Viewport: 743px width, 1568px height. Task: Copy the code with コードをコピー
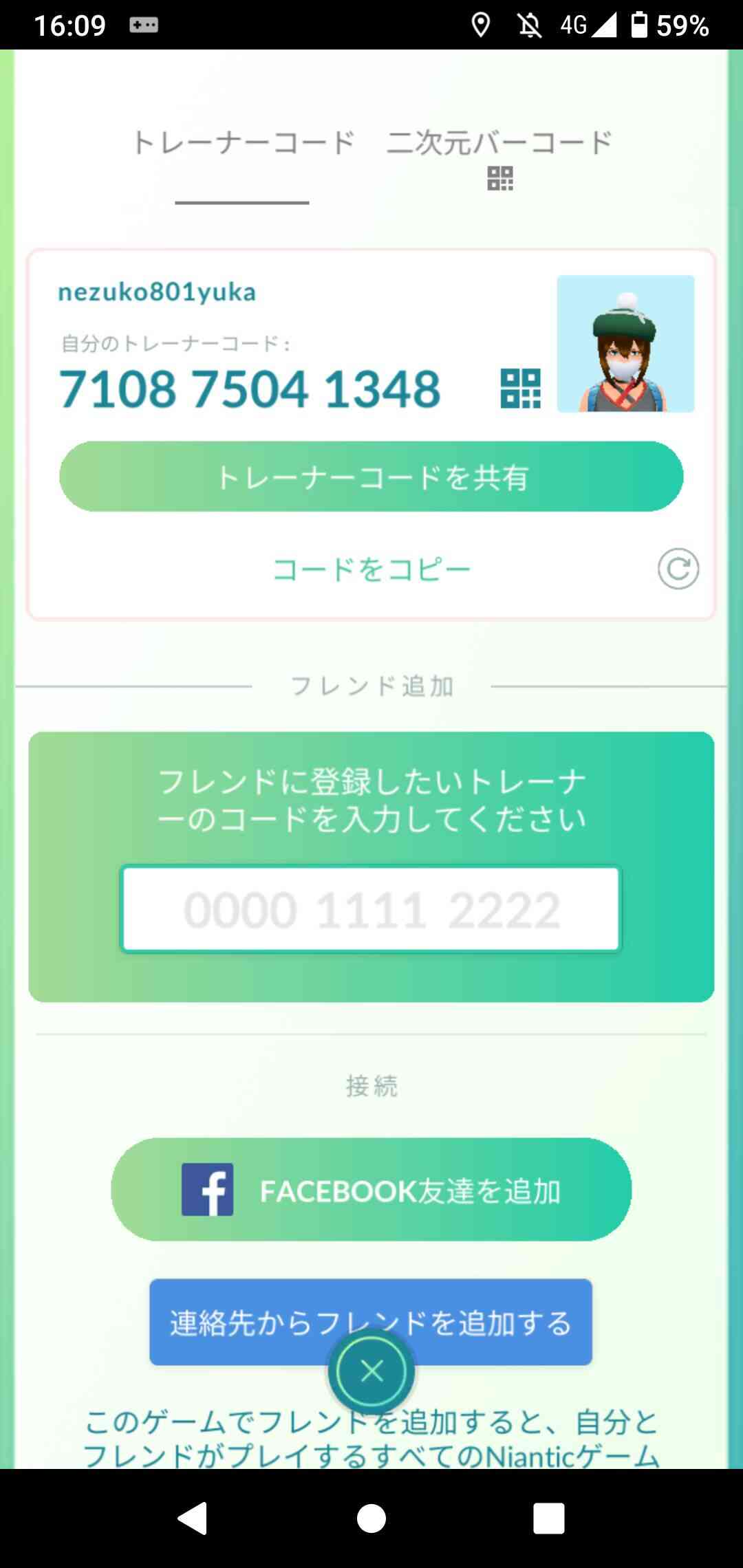tap(371, 569)
